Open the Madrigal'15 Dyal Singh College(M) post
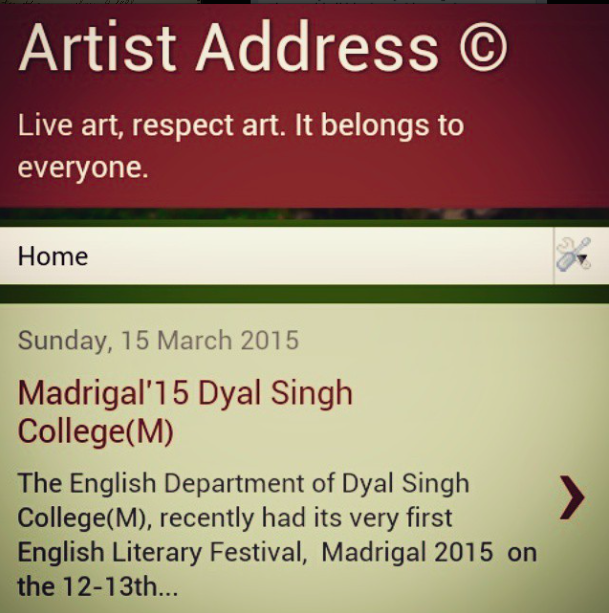The width and height of the screenshot is (609, 613). 185,411
